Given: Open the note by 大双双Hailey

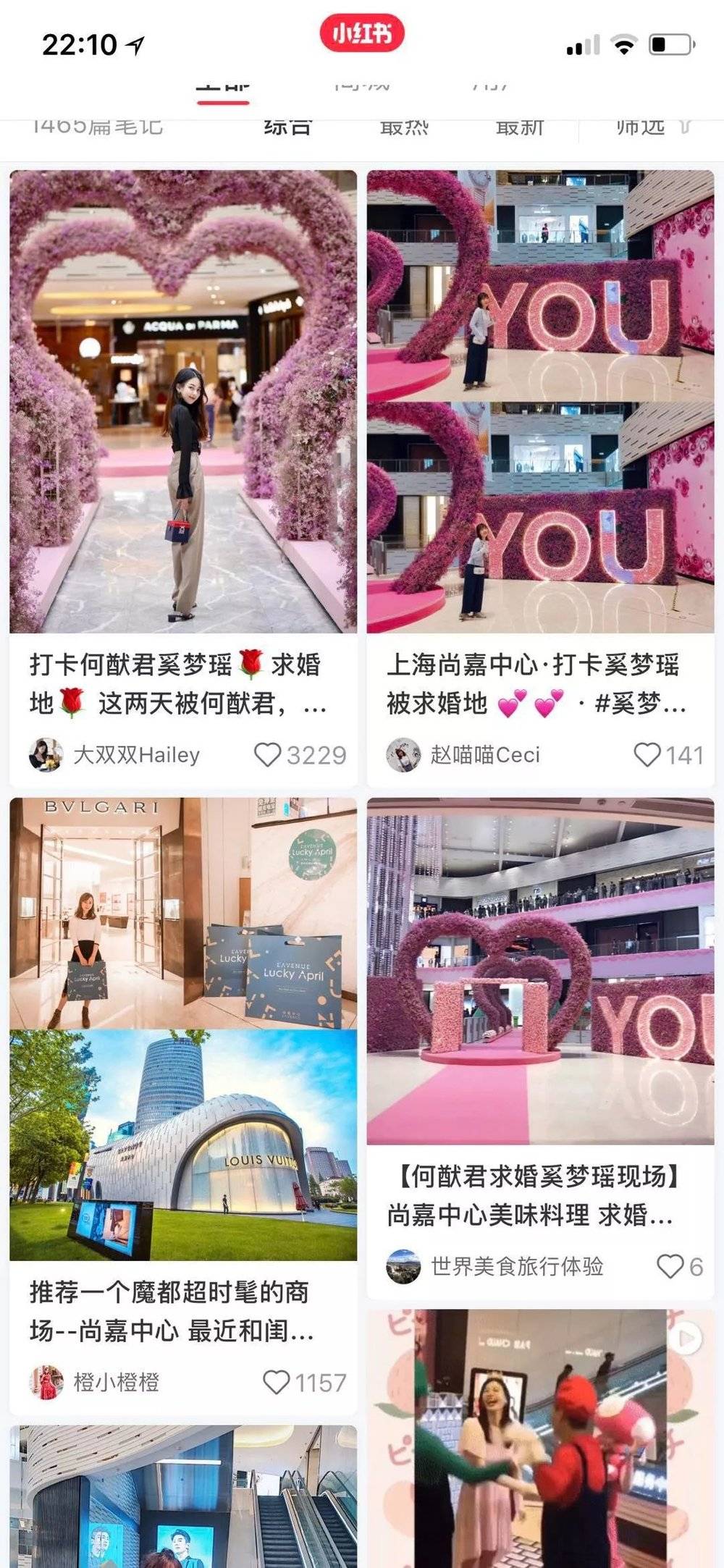Looking at the screenshot, I should pyautogui.click(x=182, y=402).
